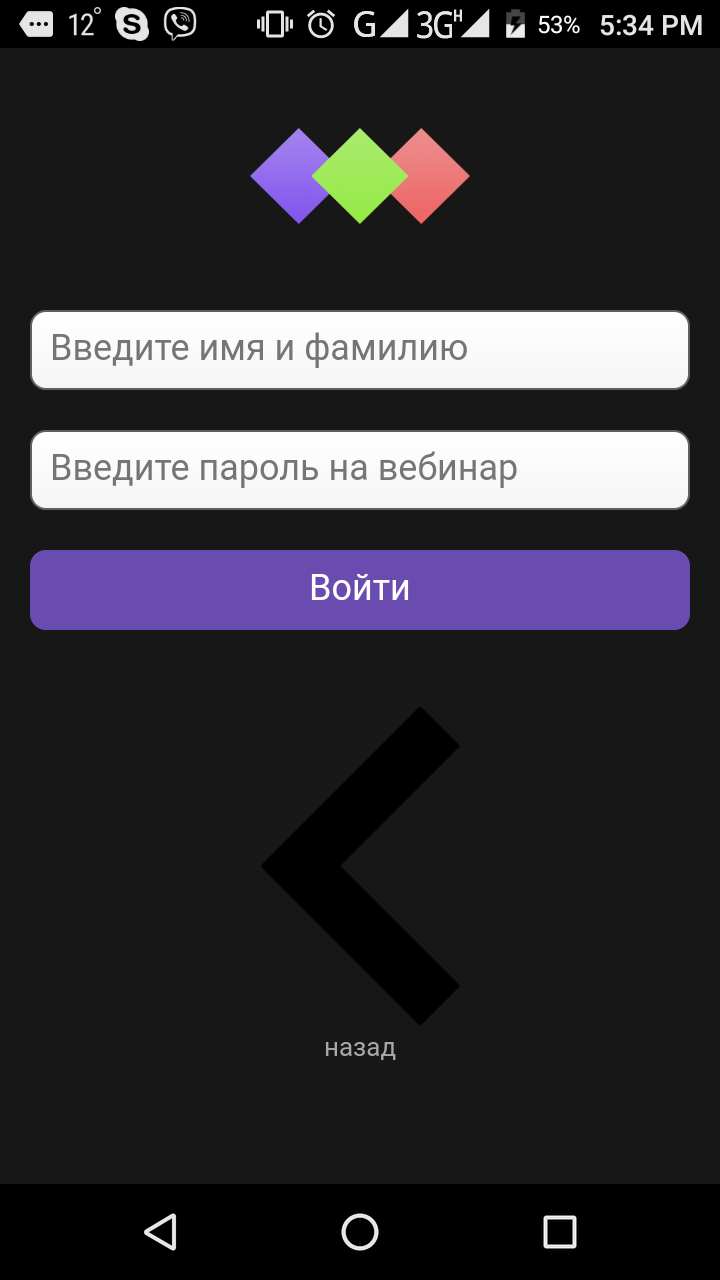Tap the system back button

coord(160,1232)
